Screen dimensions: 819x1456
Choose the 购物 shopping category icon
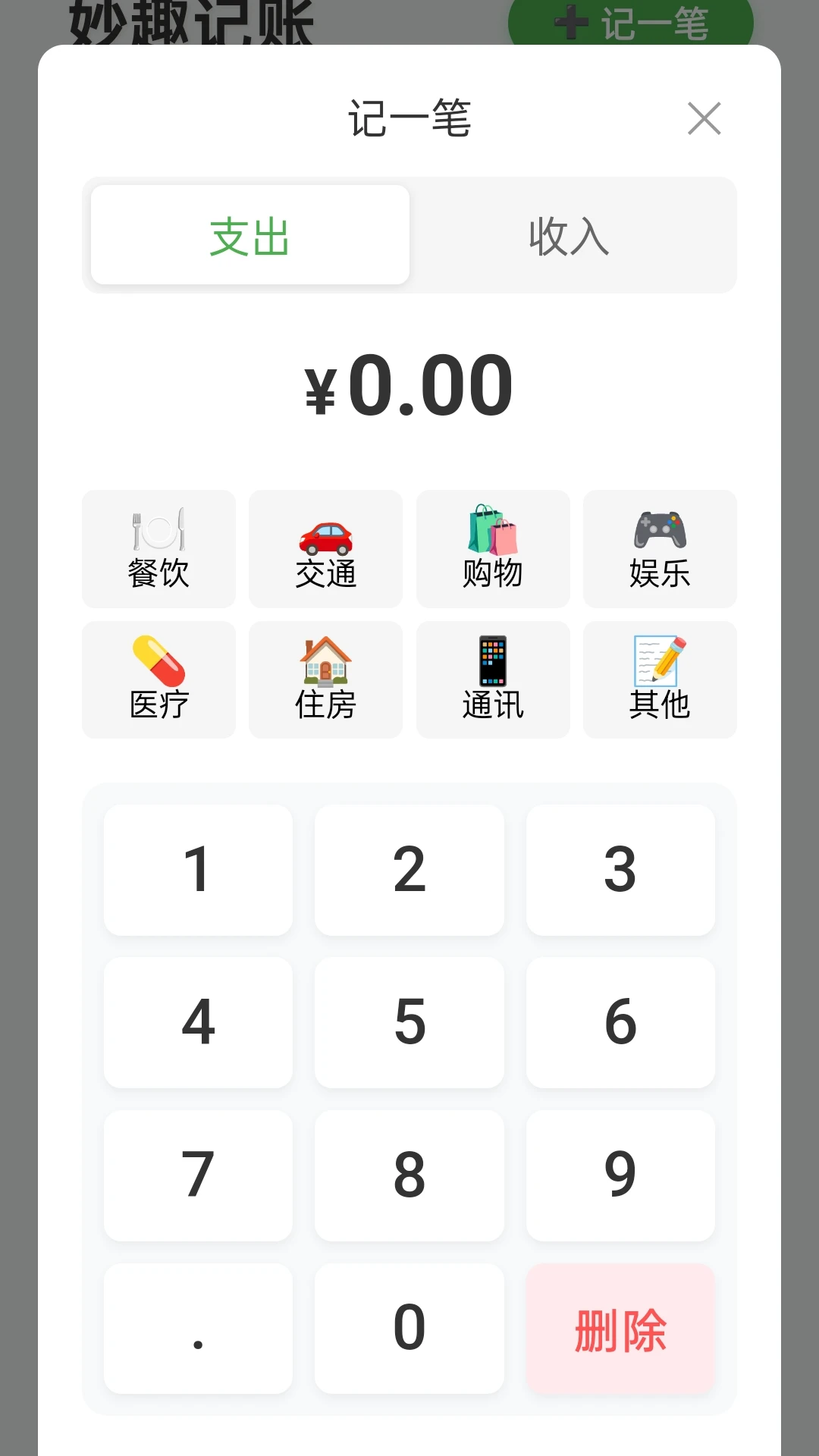pos(492,549)
